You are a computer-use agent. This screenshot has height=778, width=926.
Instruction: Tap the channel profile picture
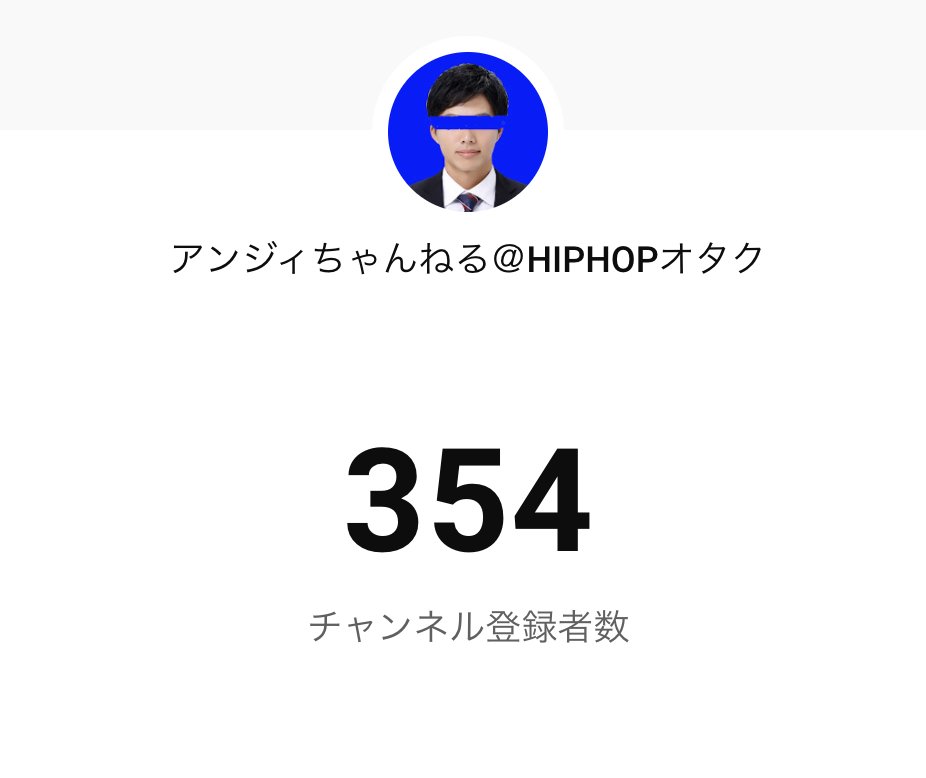[x=468, y=132]
